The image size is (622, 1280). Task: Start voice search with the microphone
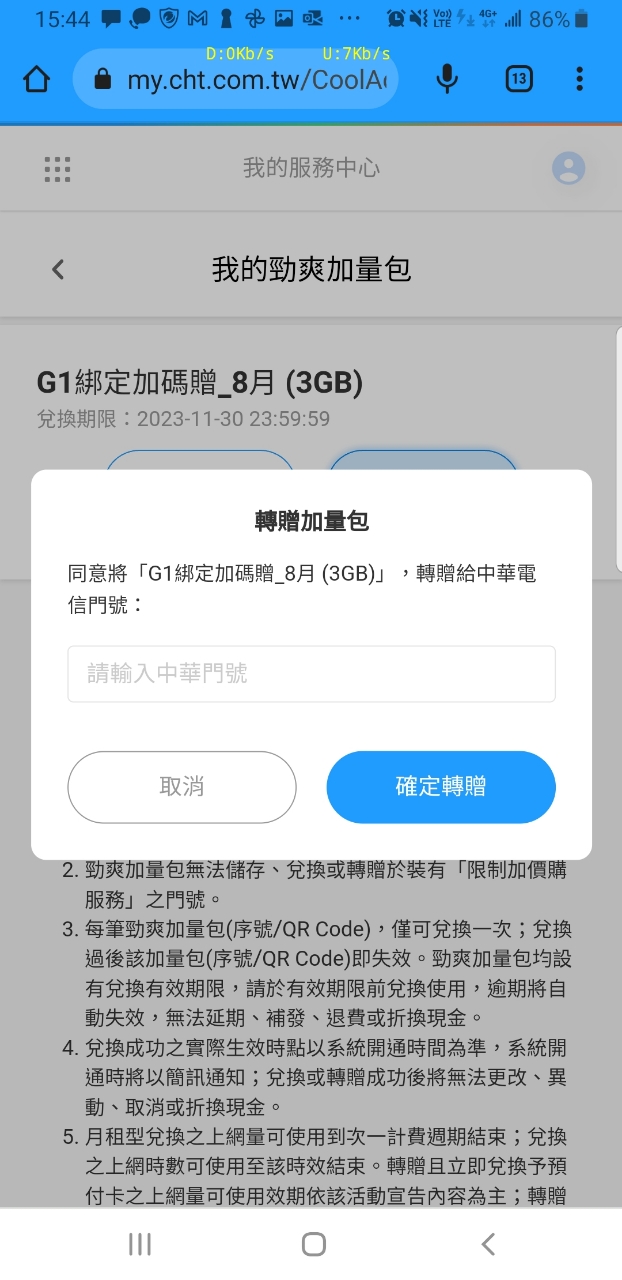pos(448,79)
